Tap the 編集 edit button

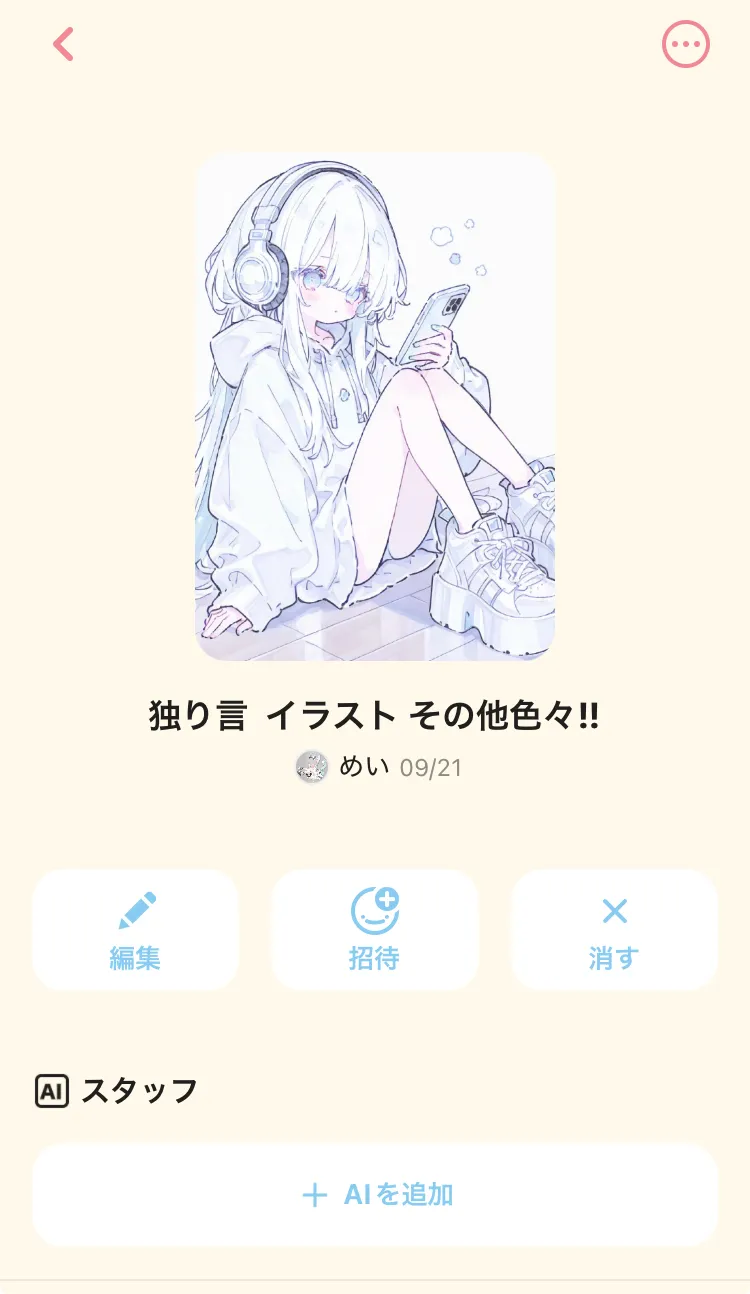[x=135, y=930]
